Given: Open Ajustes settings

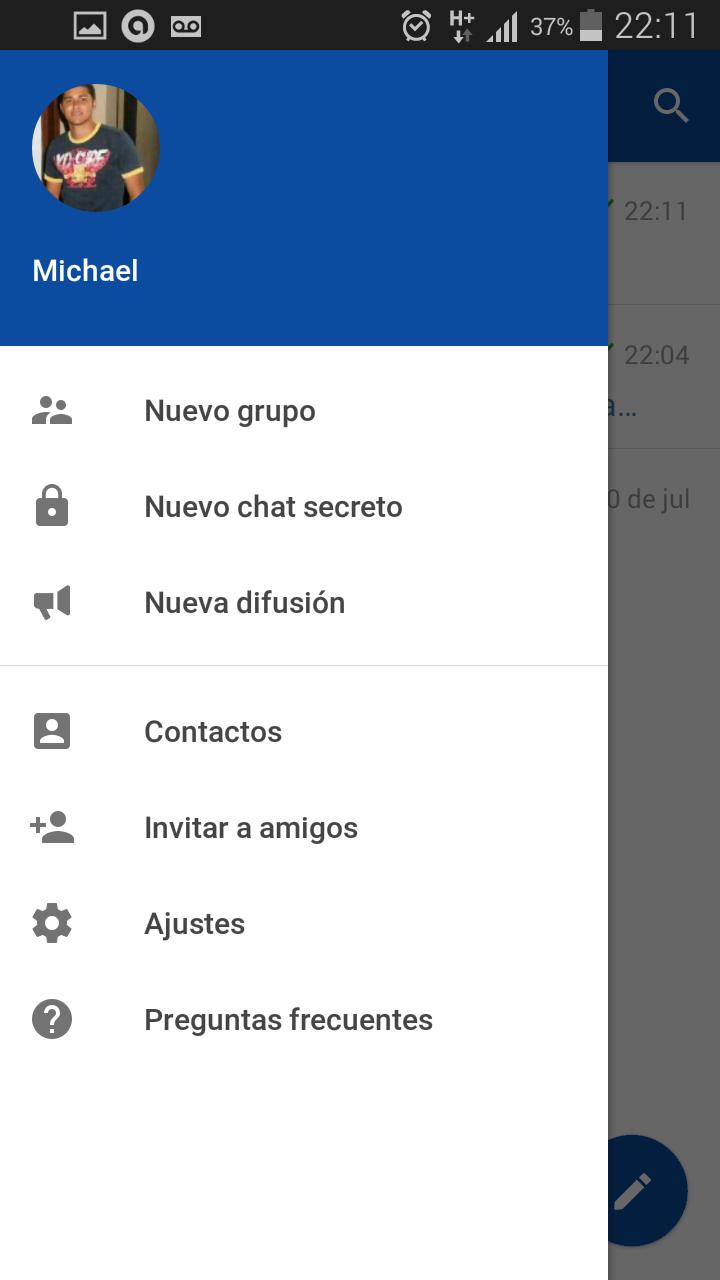Looking at the screenshot, I should [x=195, y=924].
